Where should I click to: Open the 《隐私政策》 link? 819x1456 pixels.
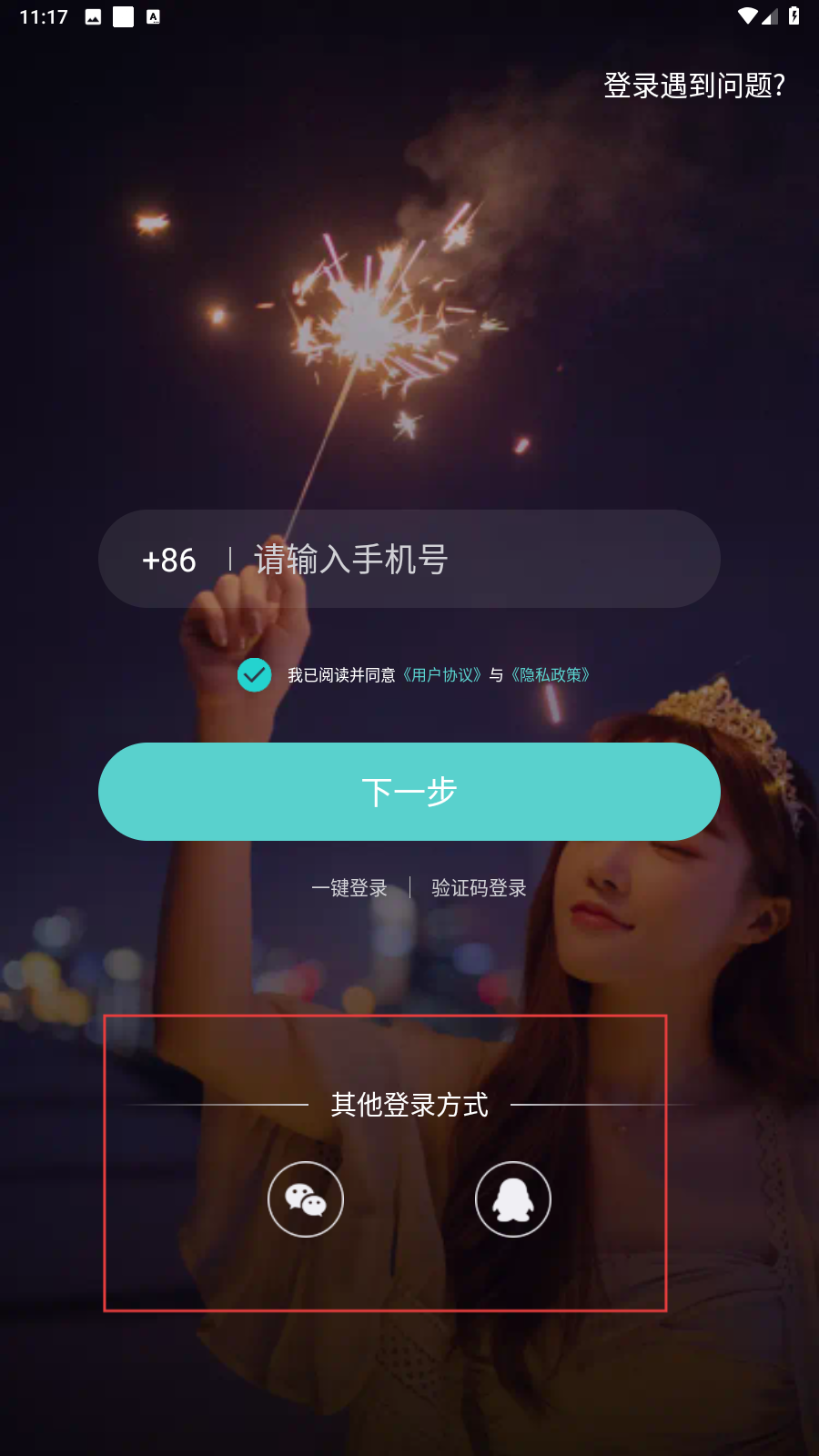coord(551,675)
